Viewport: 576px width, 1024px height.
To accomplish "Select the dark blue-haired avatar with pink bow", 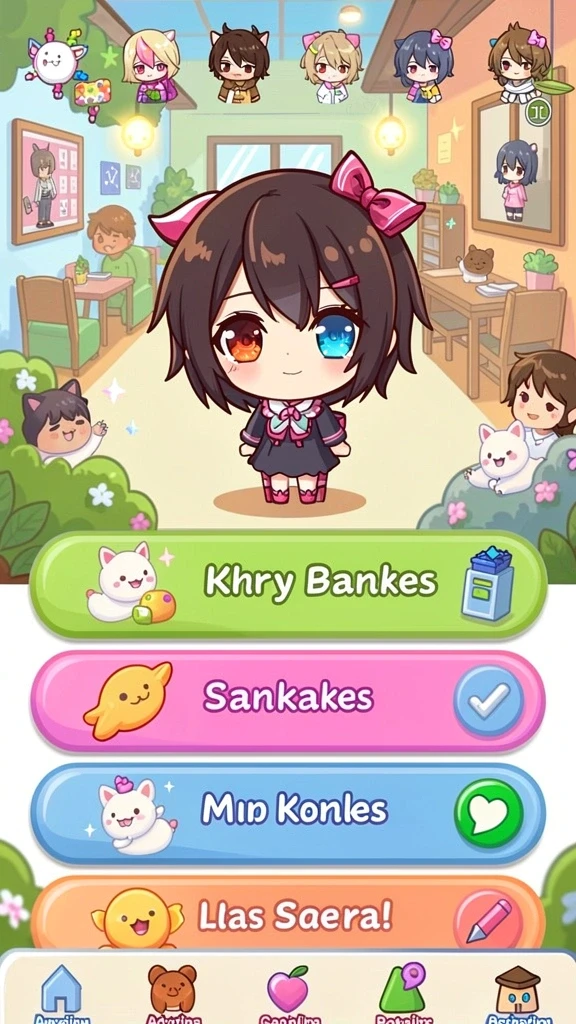I will (x=423, y=65).
